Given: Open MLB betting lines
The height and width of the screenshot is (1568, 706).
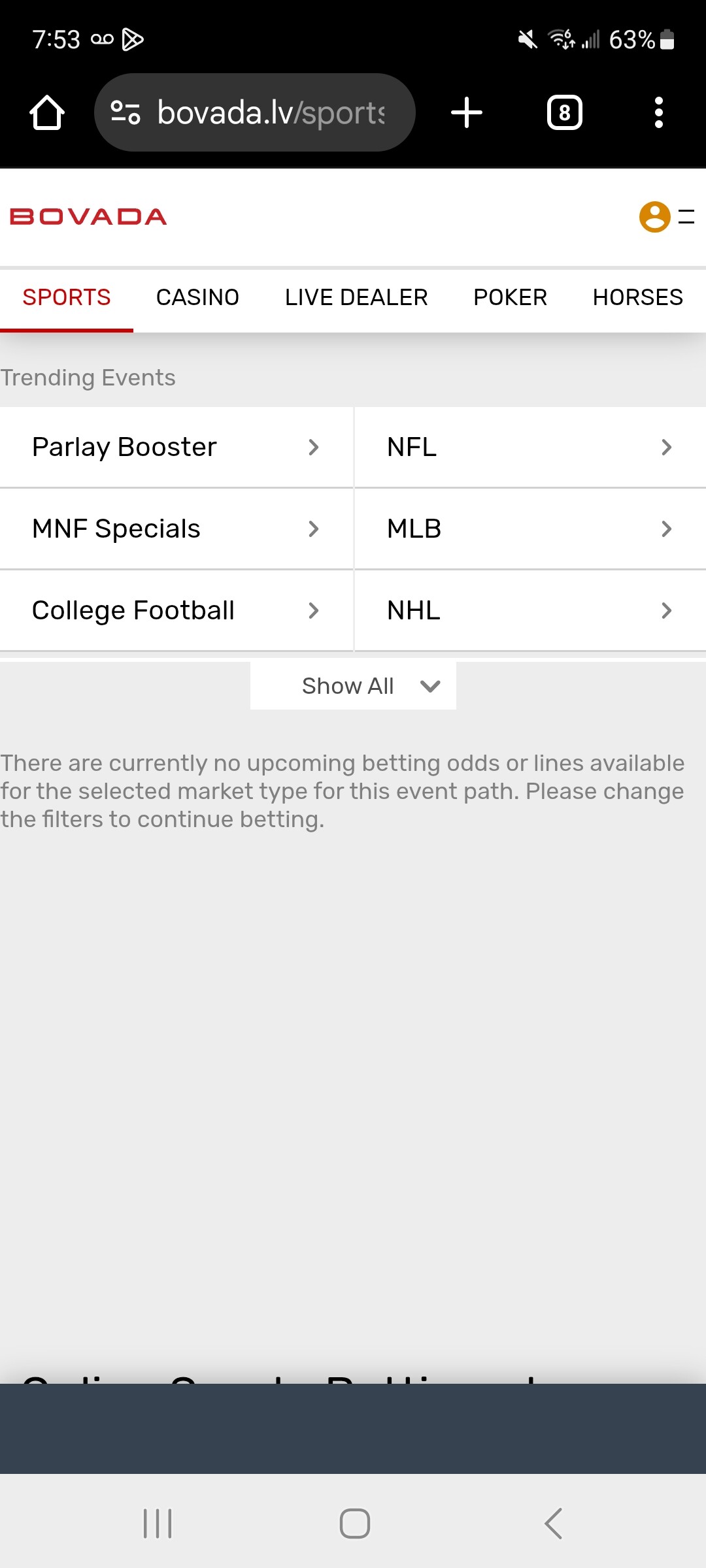Looking at the screenshot, I should pos(529,529).
